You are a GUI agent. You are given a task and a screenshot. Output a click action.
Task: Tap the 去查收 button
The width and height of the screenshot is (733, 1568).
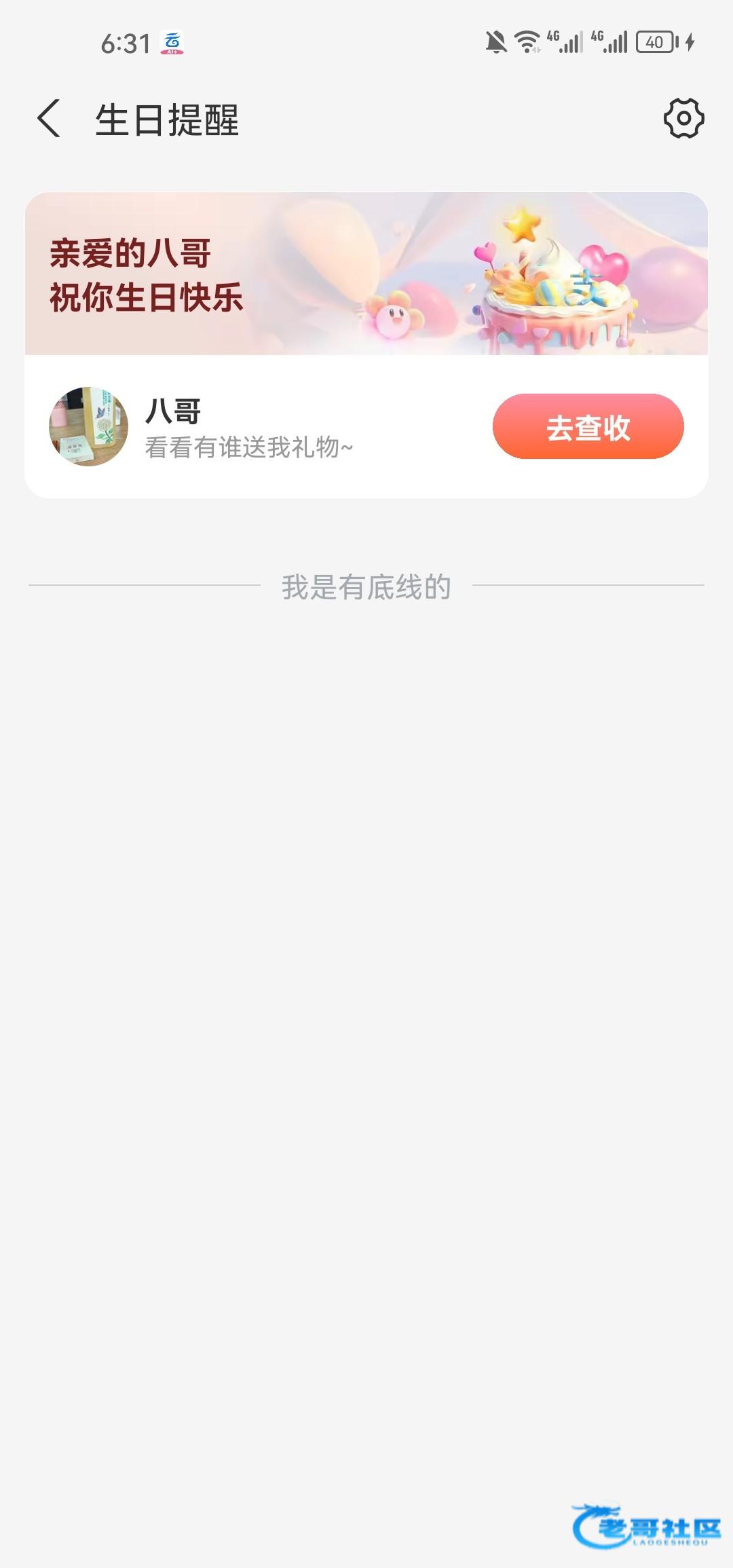588,427
